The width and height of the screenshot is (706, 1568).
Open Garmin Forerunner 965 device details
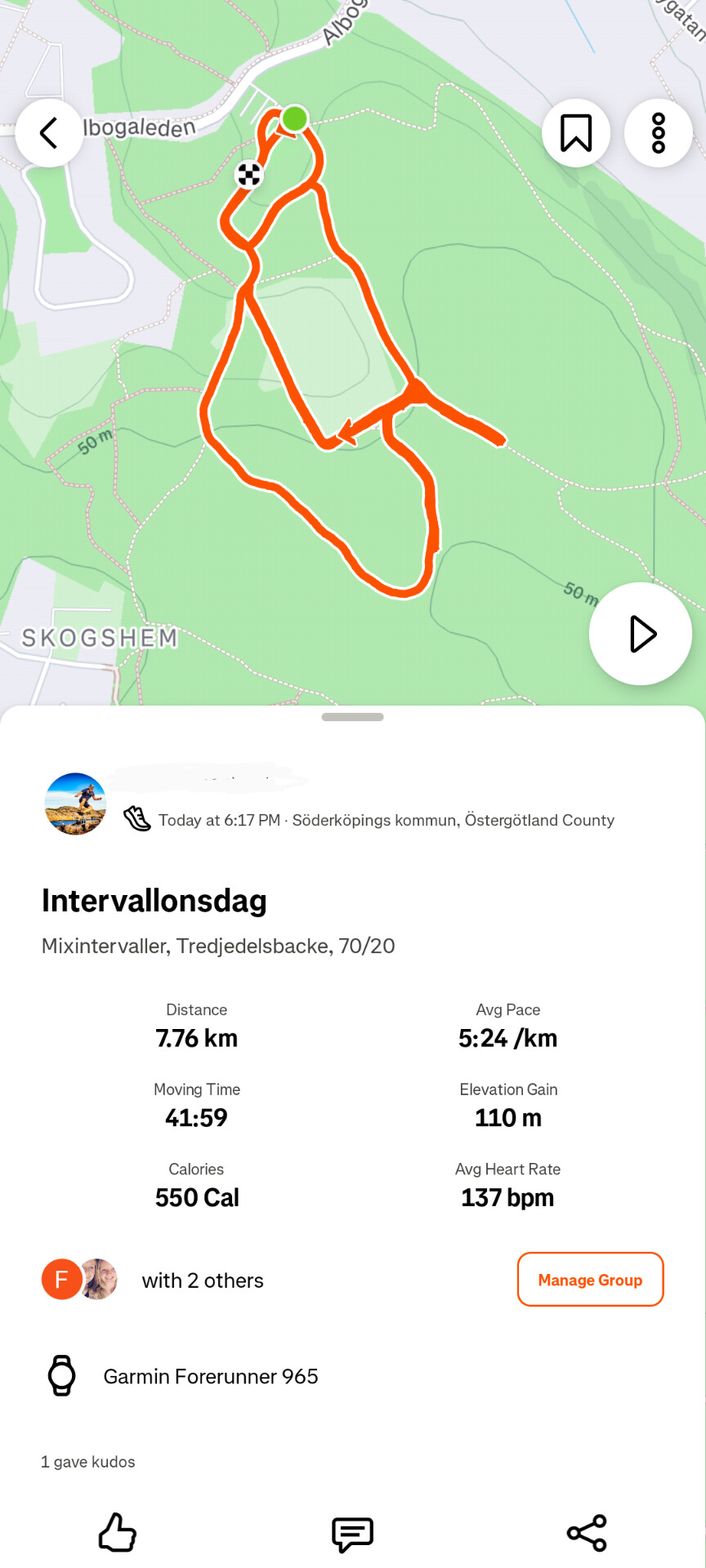click(x=210, y=1376)
